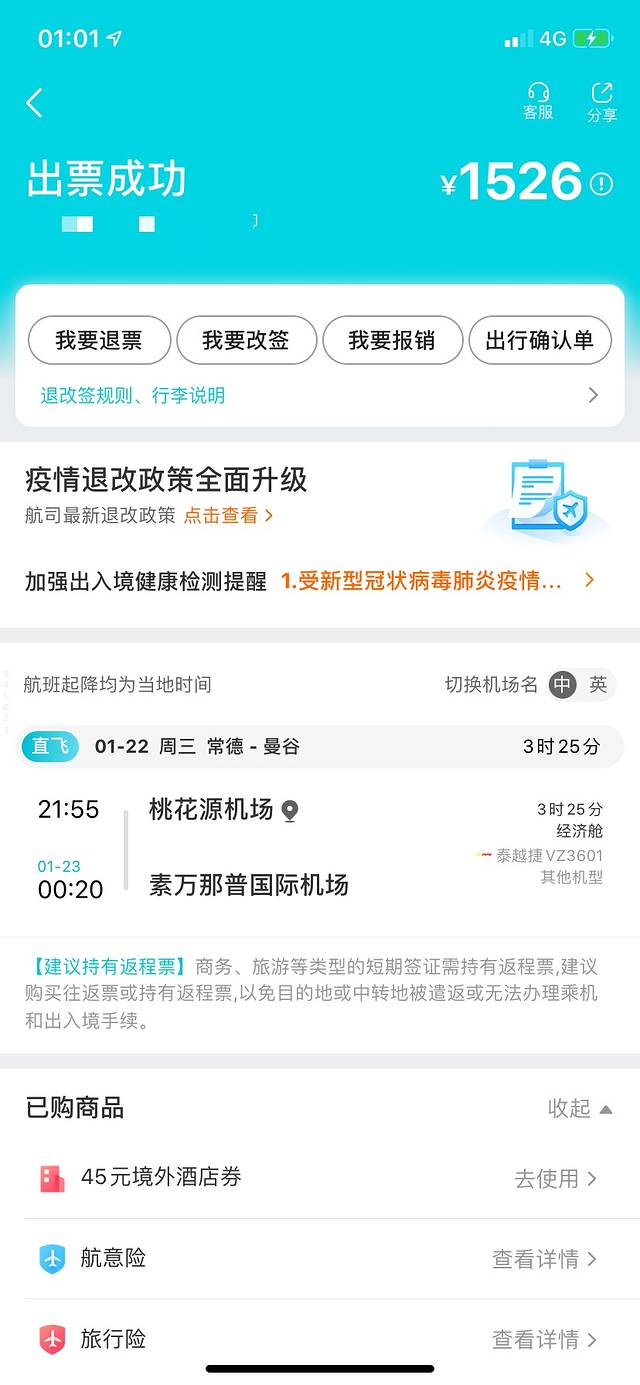The image size is (640, 1385).
Task: Tap the 我要改签 reschedule button
Action: [x=246, y=341]
